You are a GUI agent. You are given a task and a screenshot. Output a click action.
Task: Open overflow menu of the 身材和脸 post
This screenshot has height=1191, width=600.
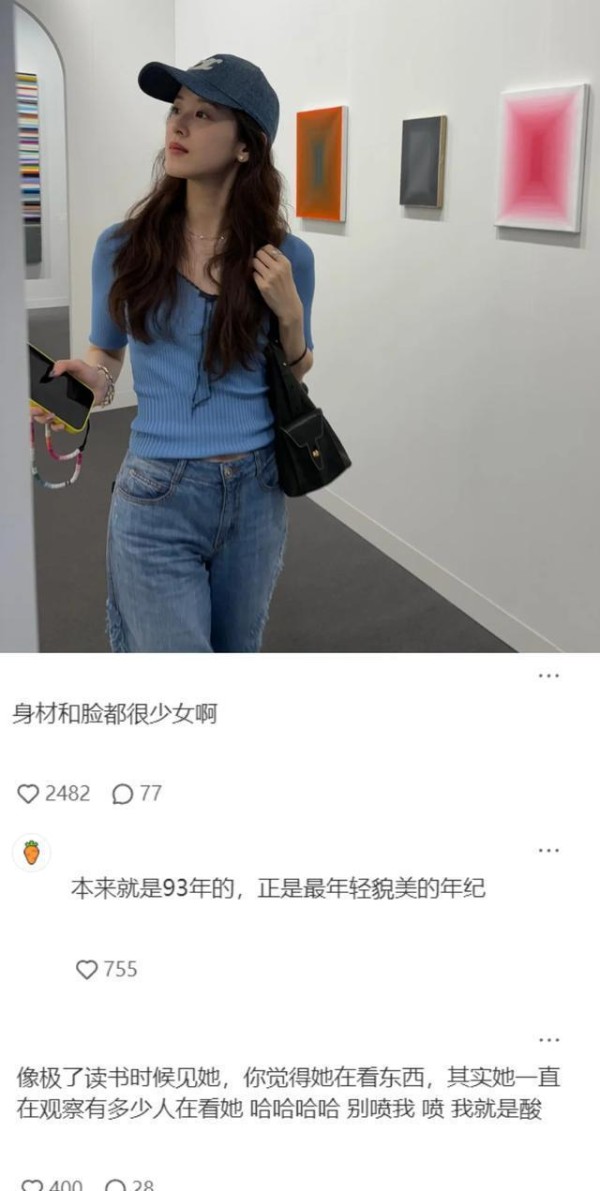click(x=548, y=676)
